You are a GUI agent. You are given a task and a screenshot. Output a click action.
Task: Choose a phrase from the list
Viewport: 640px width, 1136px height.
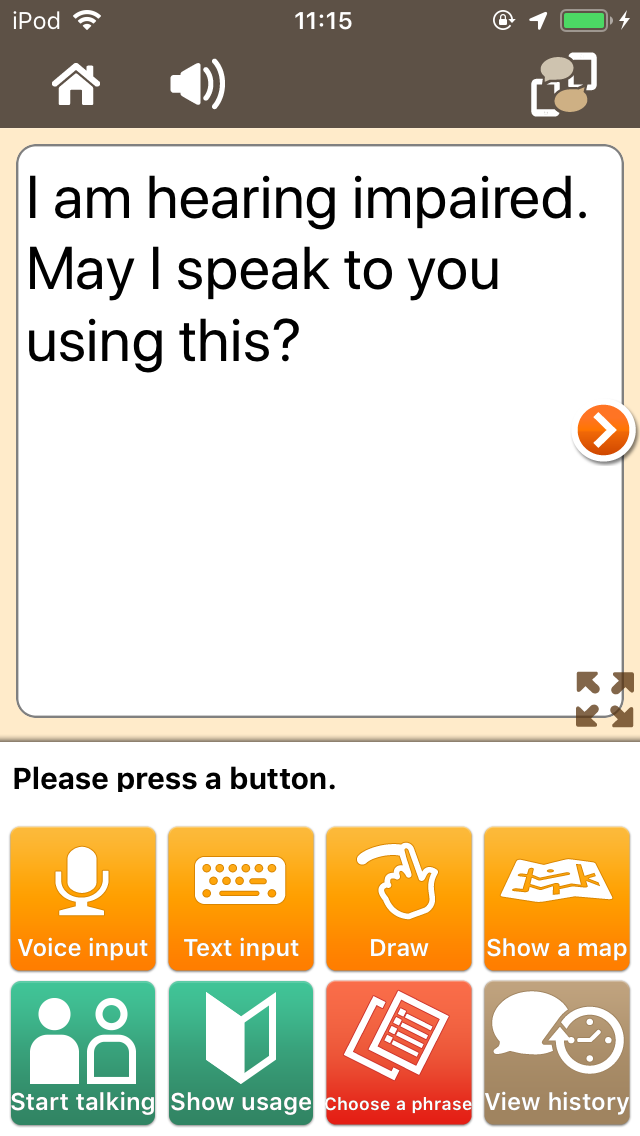[x=399, y=1052]
